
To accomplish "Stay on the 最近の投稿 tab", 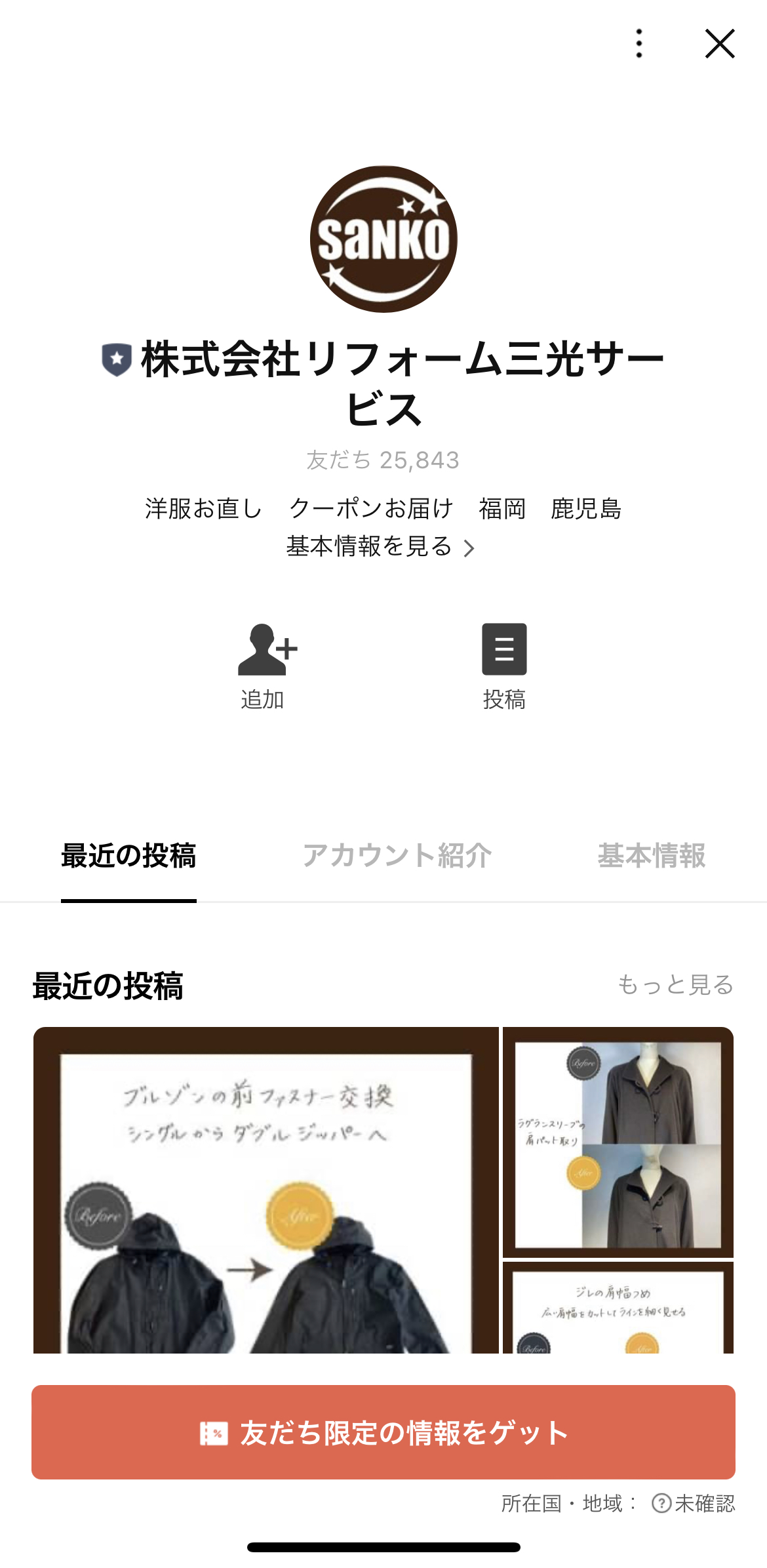I will (x=128, y=856).
